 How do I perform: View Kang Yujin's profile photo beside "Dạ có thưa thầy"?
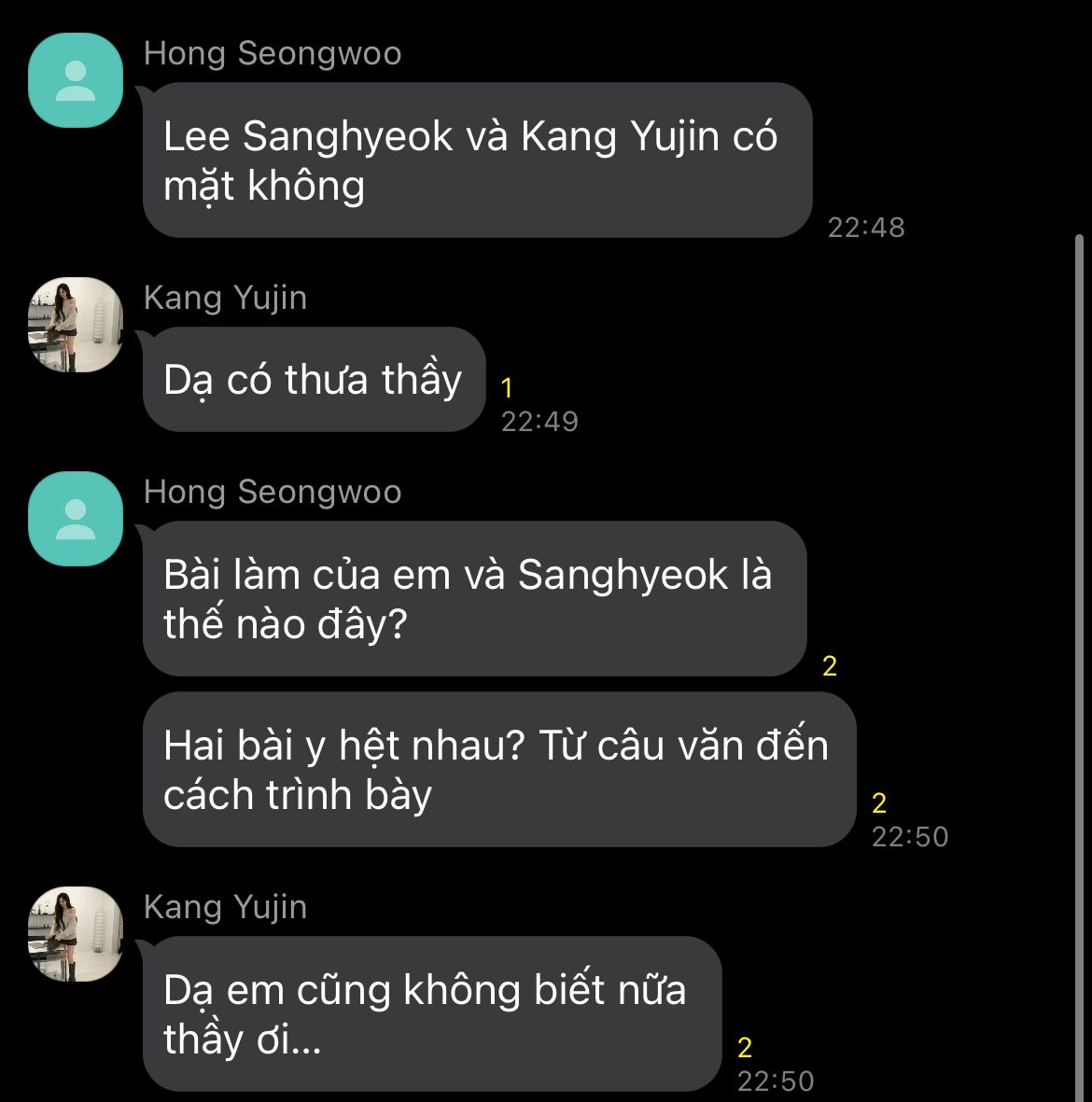(x=76, y=325)
